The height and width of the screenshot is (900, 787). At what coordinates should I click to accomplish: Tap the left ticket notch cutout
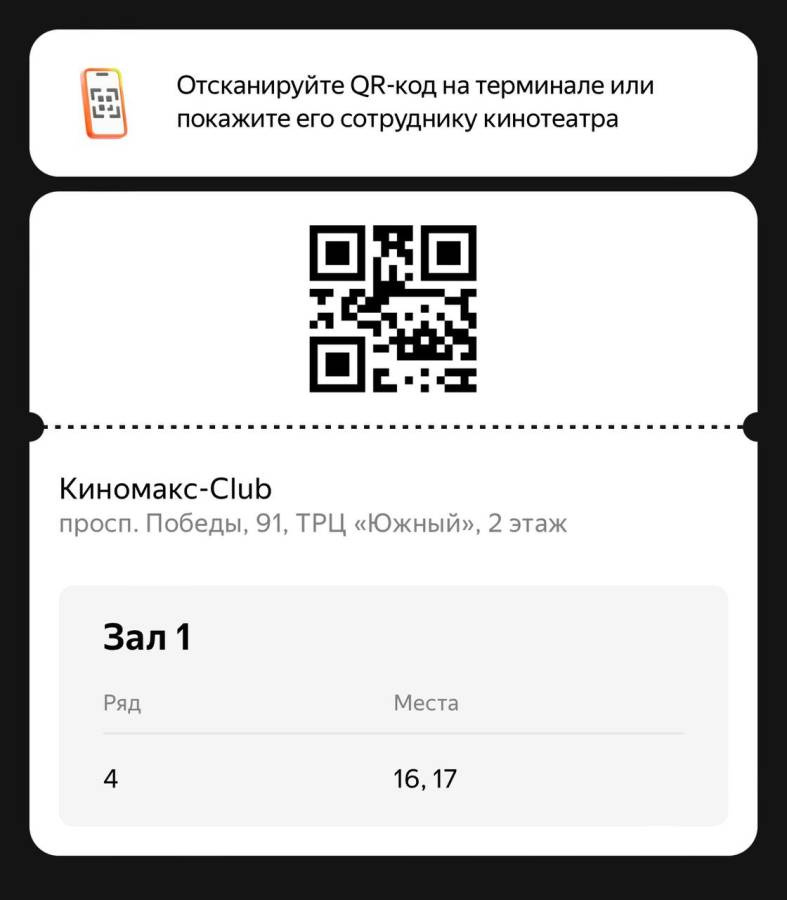pos(38,424)
